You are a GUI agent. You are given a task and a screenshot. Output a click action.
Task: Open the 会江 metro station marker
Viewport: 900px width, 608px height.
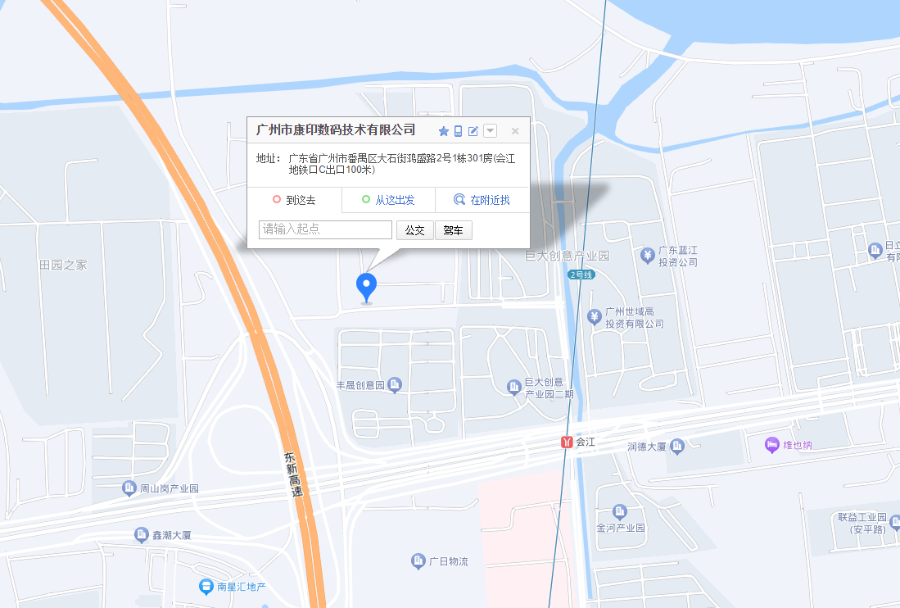(566, 441)
